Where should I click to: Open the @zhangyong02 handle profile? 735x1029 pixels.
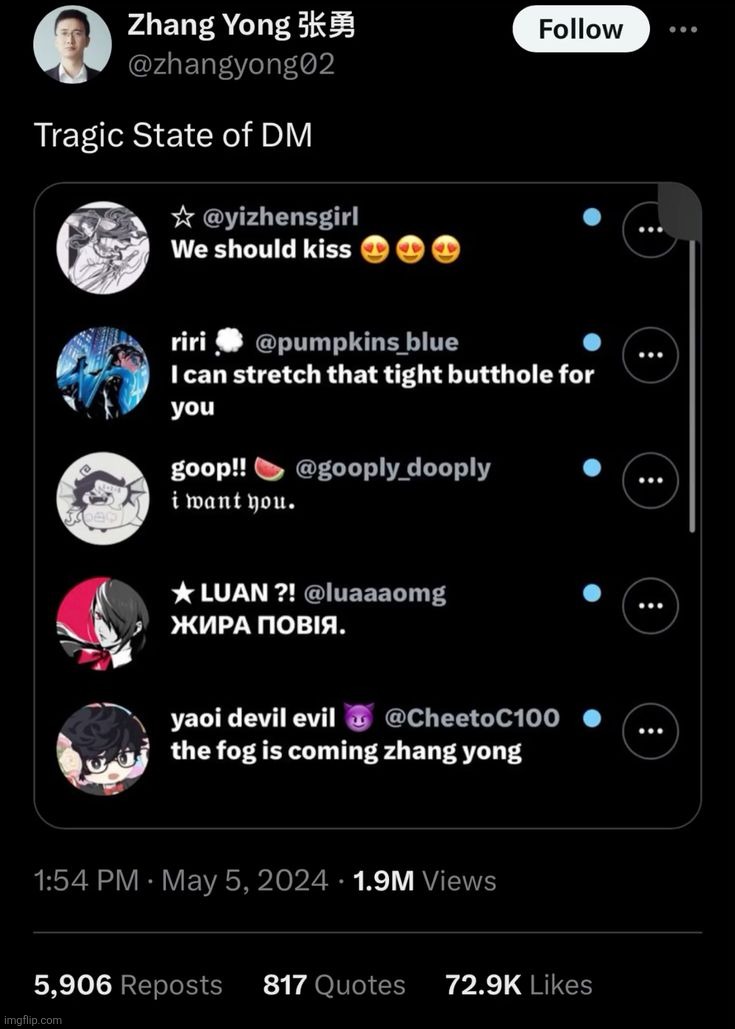click(x=231, y=66)
